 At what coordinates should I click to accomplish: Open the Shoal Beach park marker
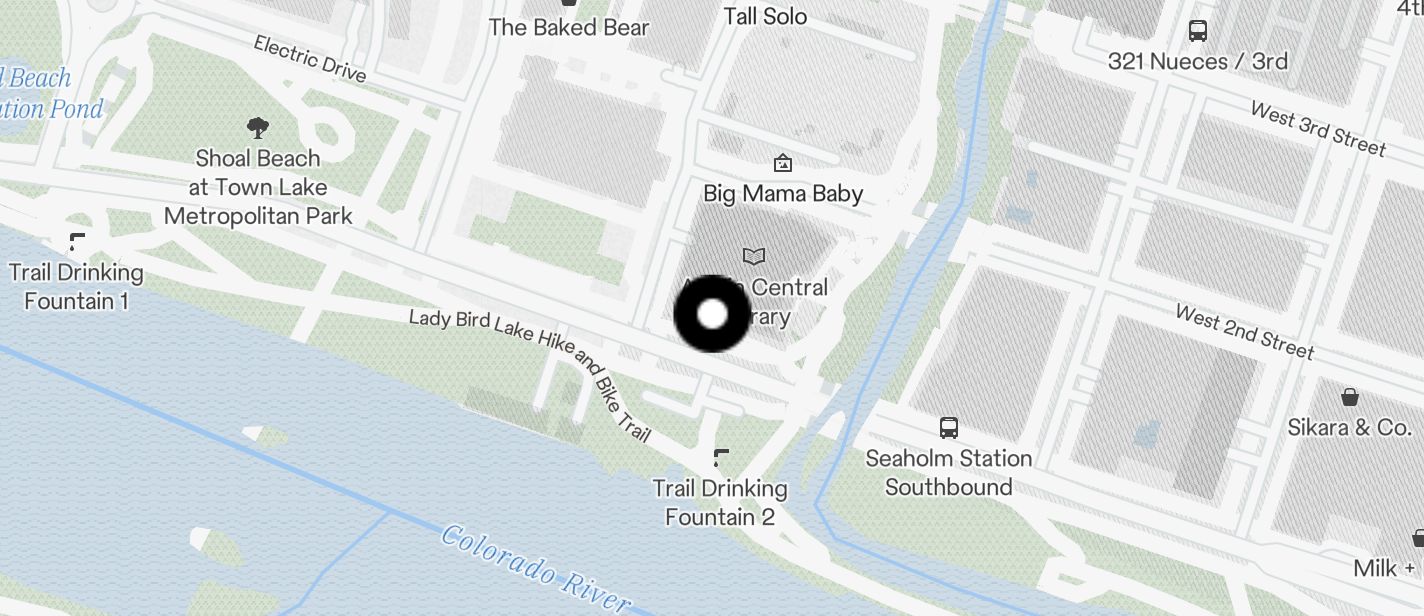pos(258,127)
